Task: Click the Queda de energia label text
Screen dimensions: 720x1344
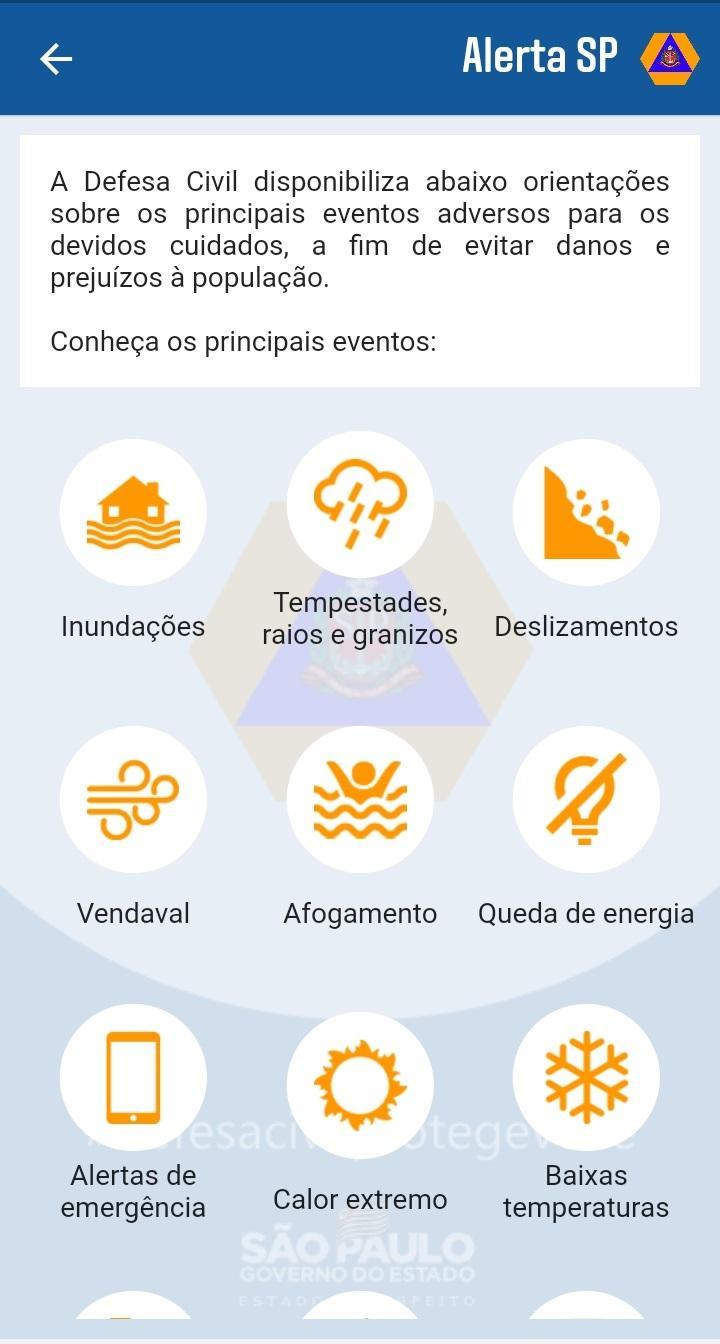Action: [x=586, y=913]
